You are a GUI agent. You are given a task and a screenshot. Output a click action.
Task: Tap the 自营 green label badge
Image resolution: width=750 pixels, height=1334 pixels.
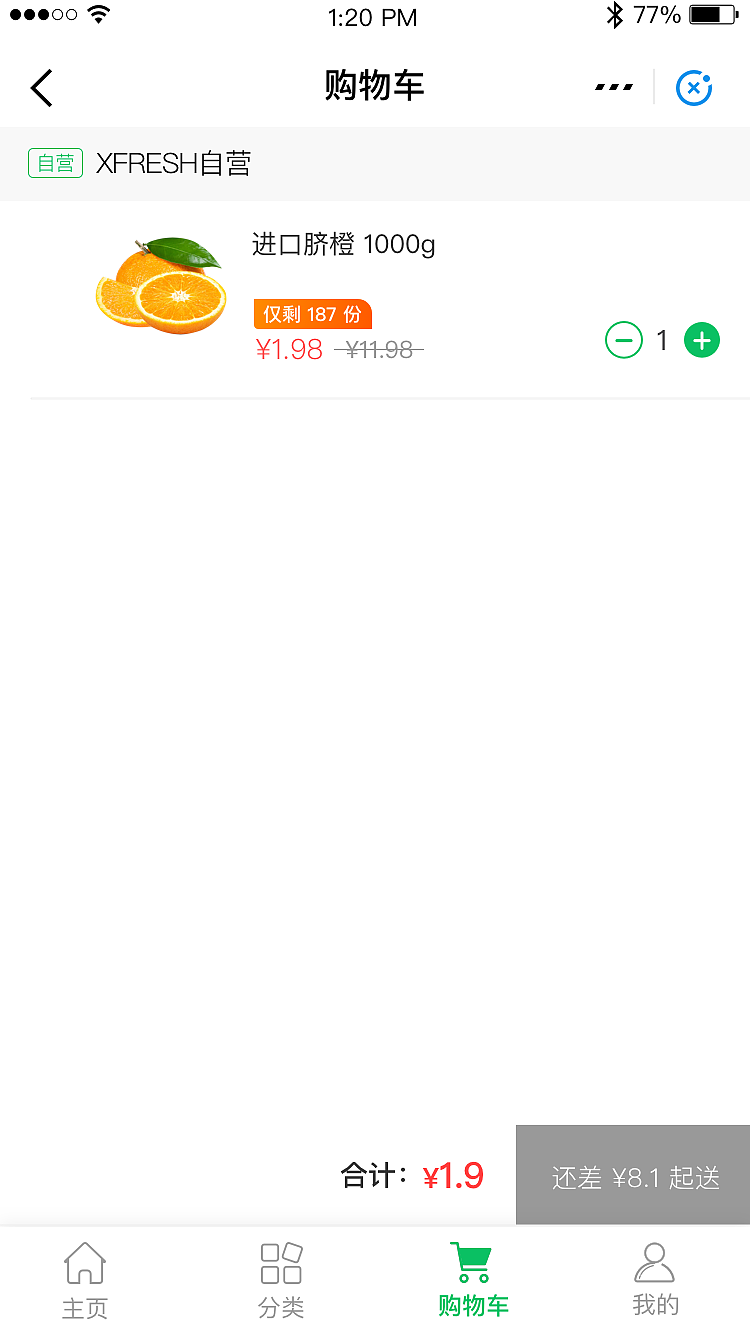pyautogui.click(x=55, y=163)
